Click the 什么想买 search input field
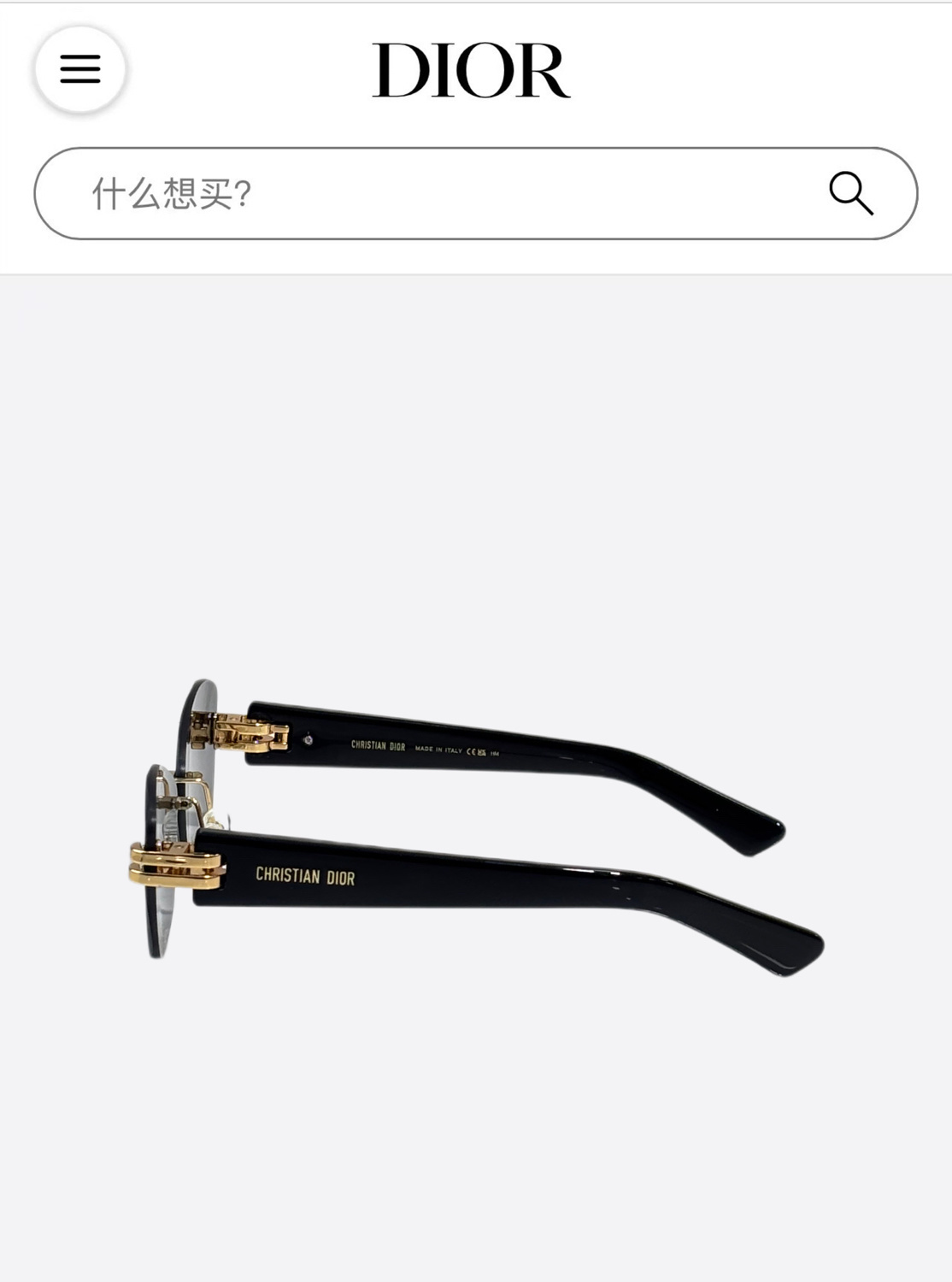 [342, 195]
